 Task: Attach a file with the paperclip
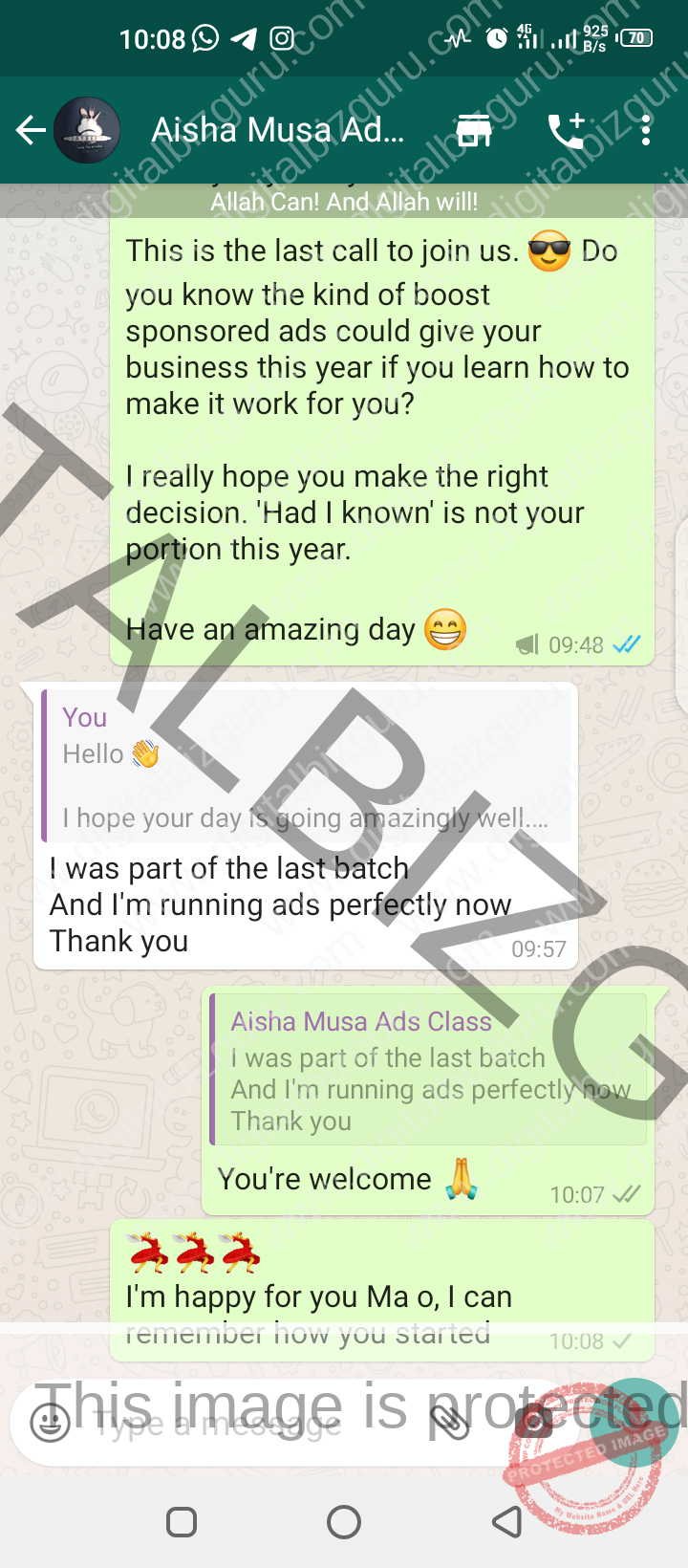pyautogui.click(x=449, y=1423)
